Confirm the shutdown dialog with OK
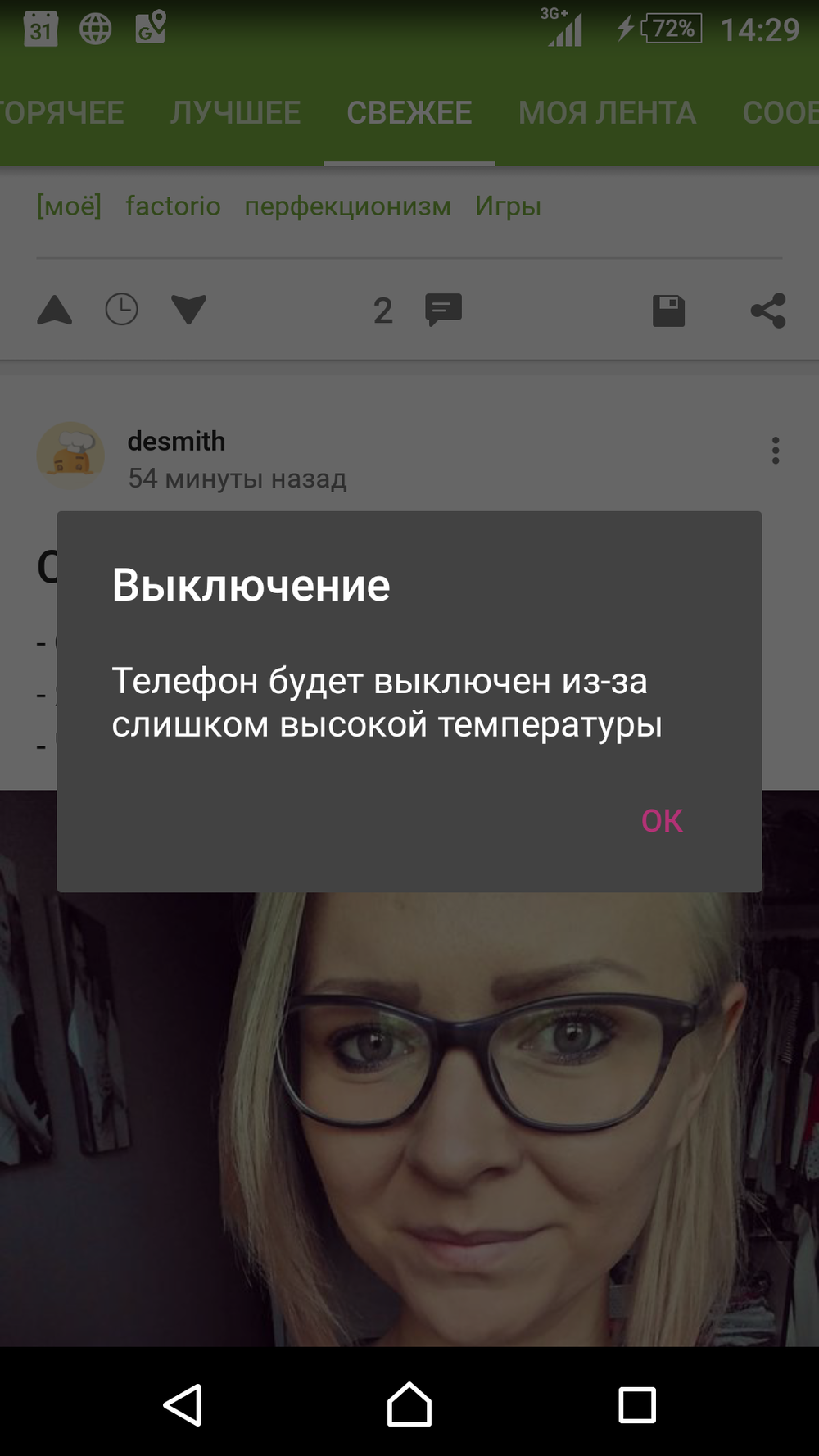Screen dimensions: 819x1456 (x=662, y=821)
